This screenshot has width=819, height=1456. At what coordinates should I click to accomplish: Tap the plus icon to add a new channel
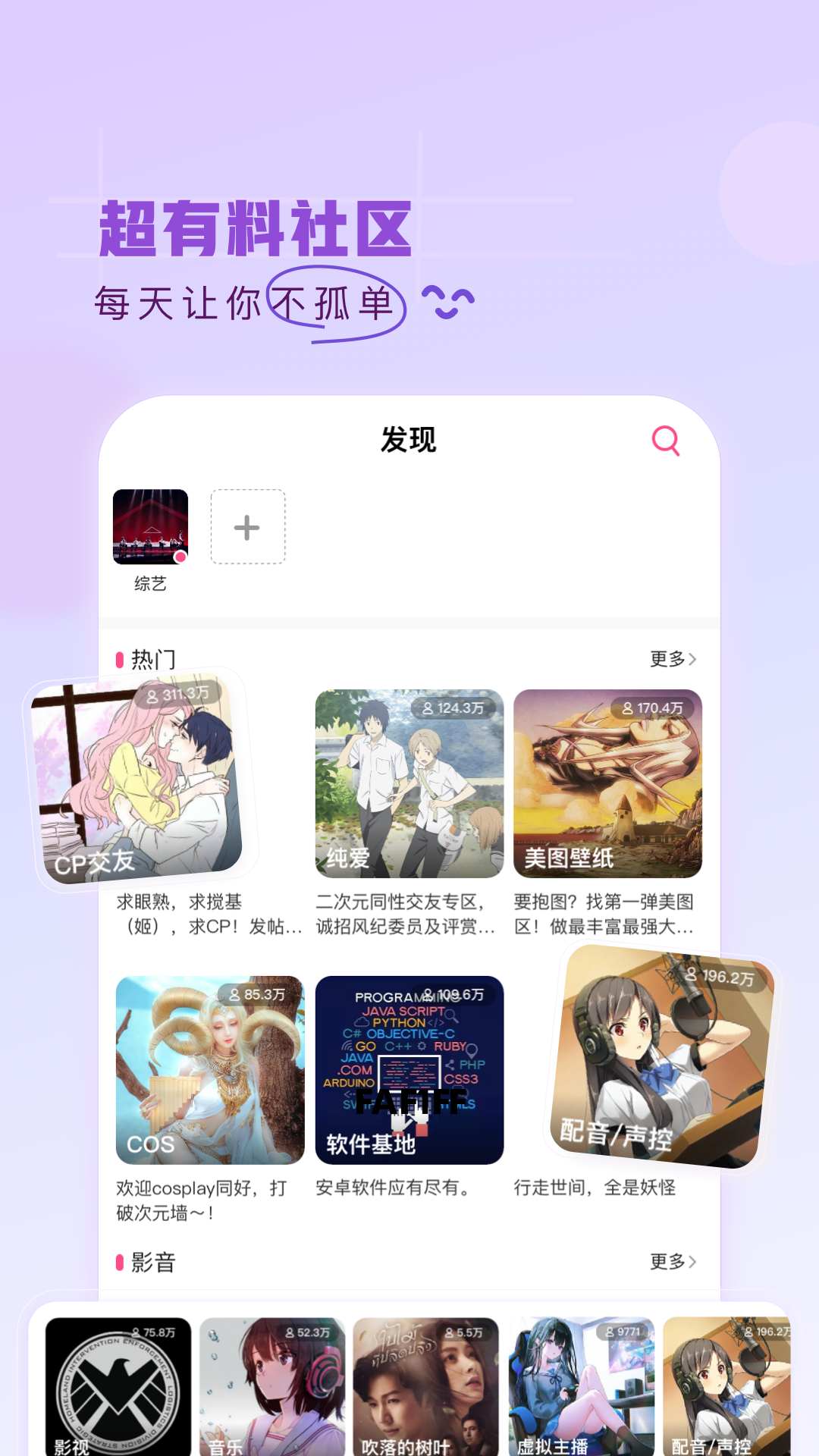[x=246, y=528]
